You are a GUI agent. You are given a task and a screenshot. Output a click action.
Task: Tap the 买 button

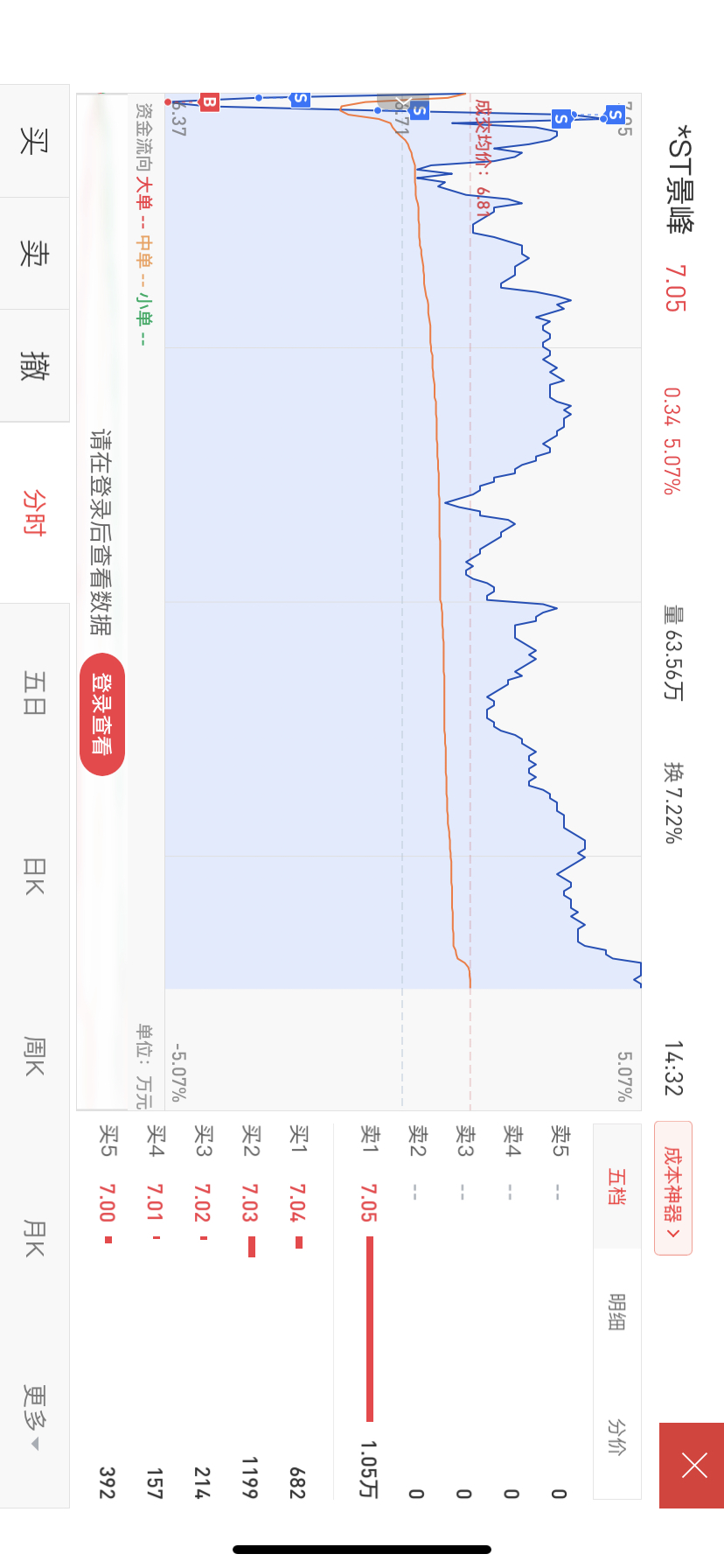33,141
